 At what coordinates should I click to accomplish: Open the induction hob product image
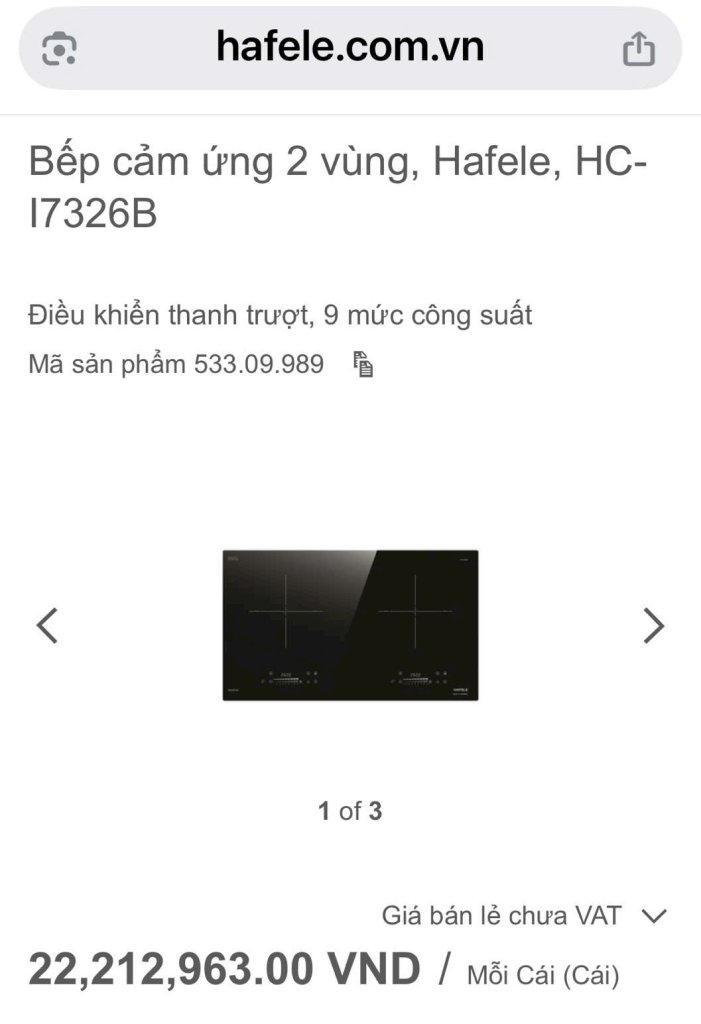click(x=350, y=624)
